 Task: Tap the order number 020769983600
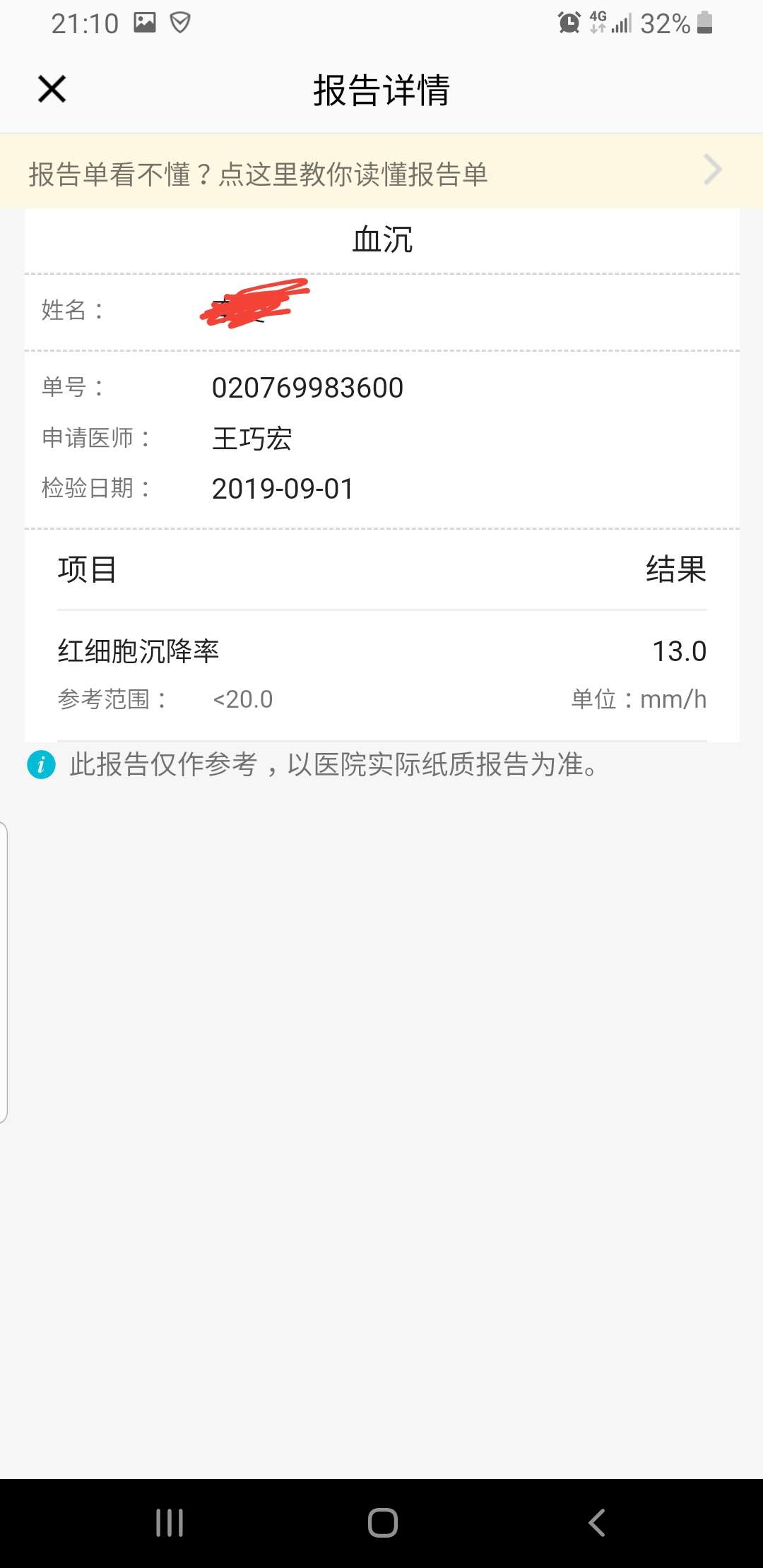(309, 387)
